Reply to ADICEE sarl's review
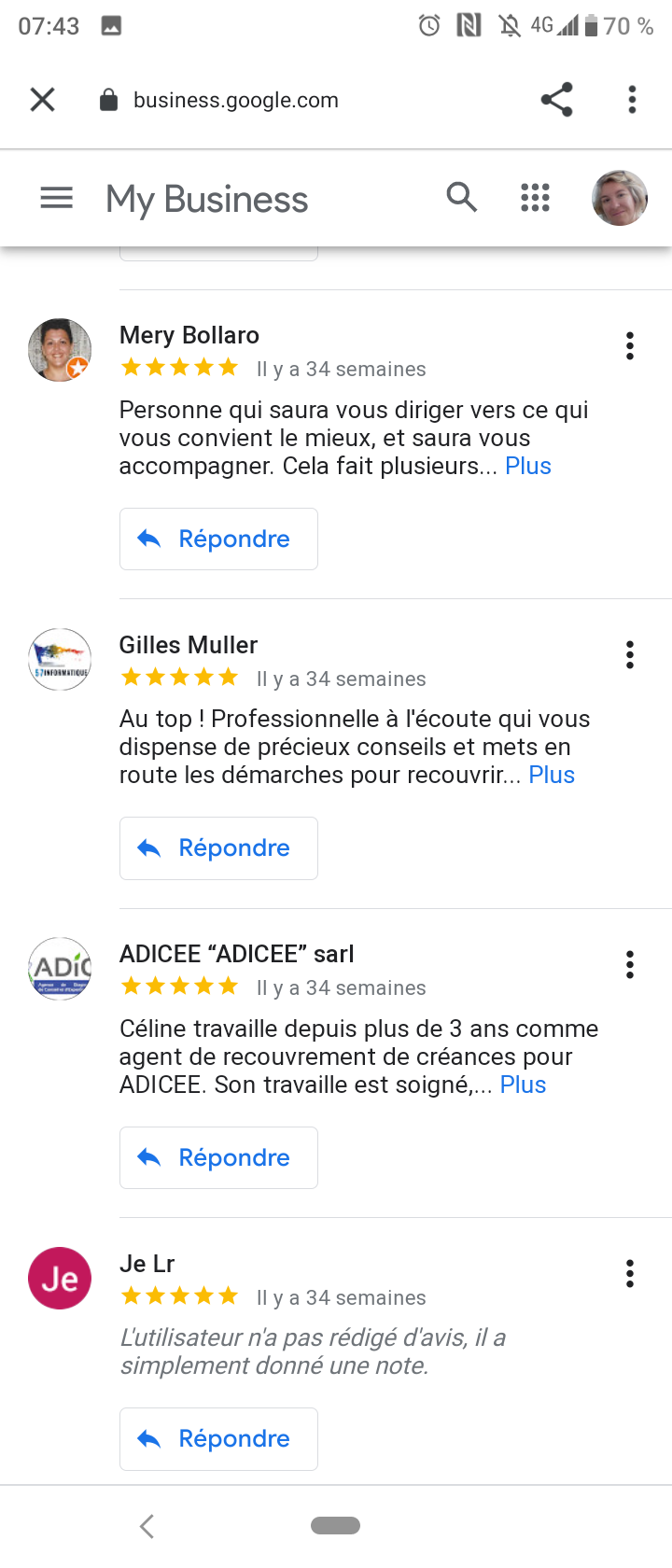Viewport: 672px width, 1568px height. click(218, 1157)
